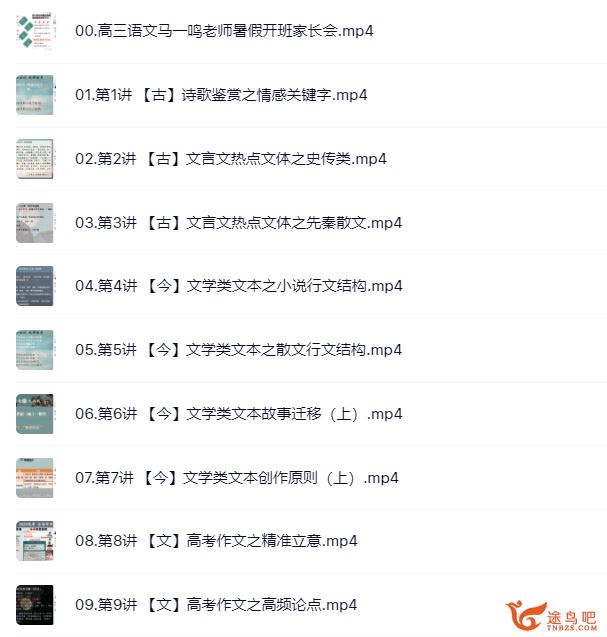
Task: Select 04.第4讲 文学类文本之小说行文结构.mp4
Action: (x=238, y=286)
